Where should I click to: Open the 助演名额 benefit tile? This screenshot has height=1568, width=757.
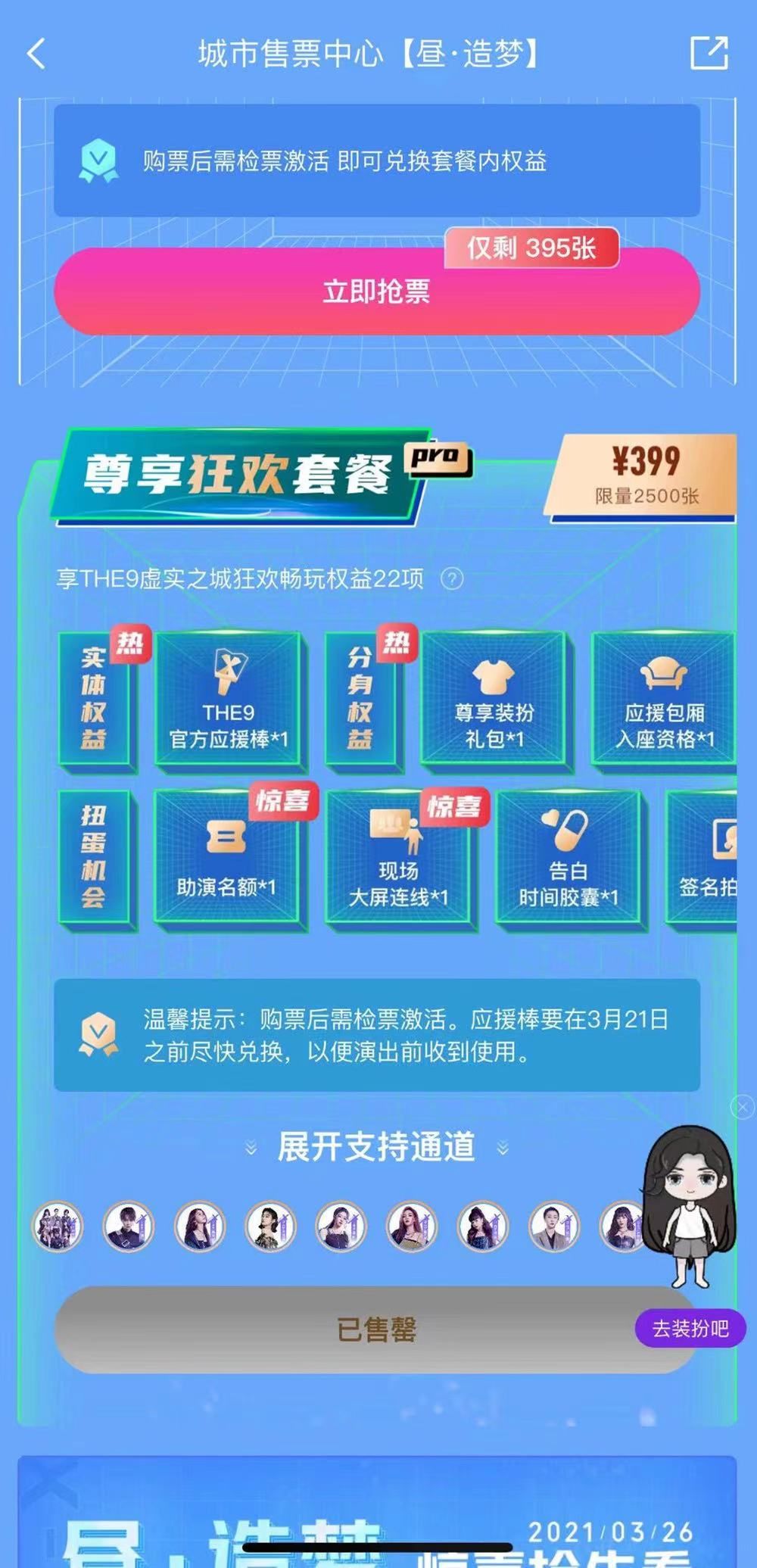226,857
